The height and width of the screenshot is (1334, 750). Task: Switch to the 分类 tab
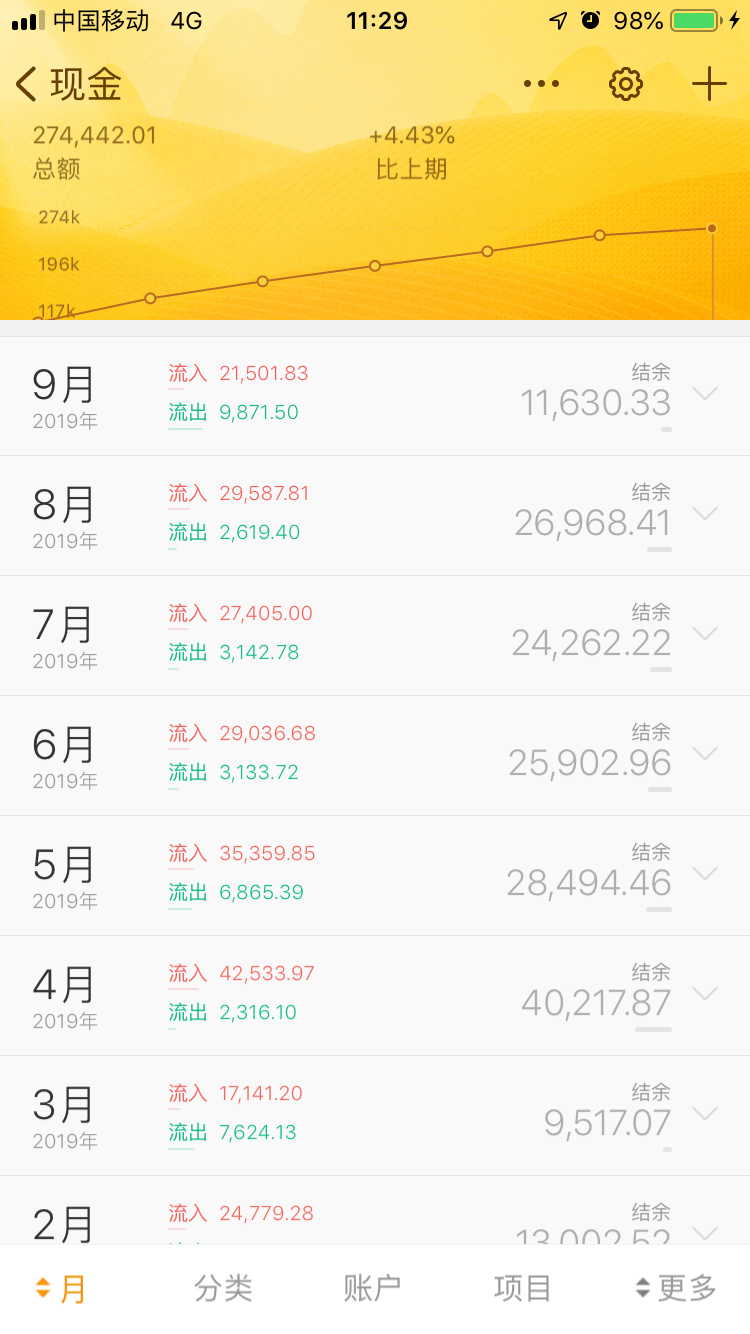(x=223, y=1288)
